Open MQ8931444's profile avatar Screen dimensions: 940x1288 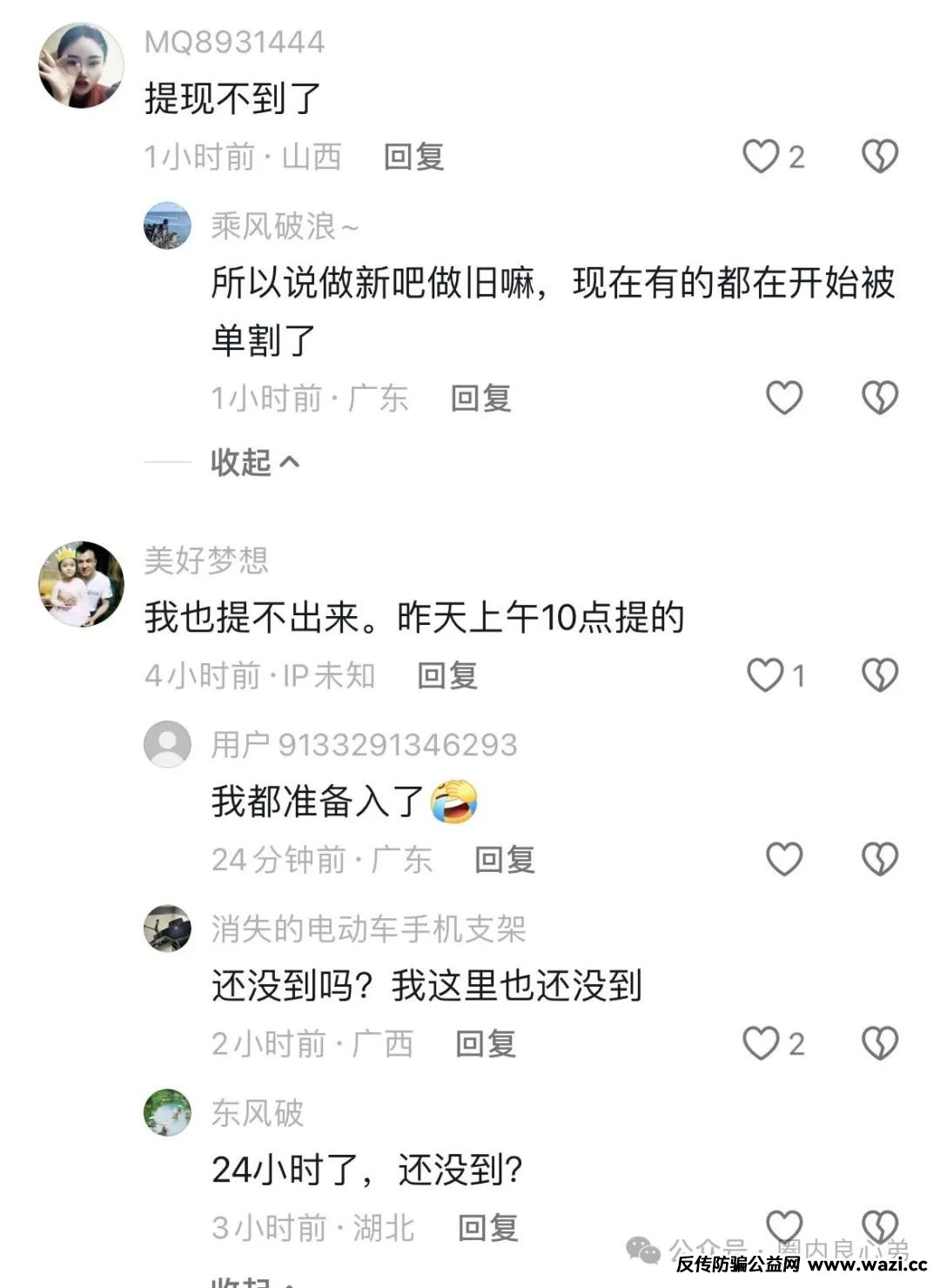point(82,66)
